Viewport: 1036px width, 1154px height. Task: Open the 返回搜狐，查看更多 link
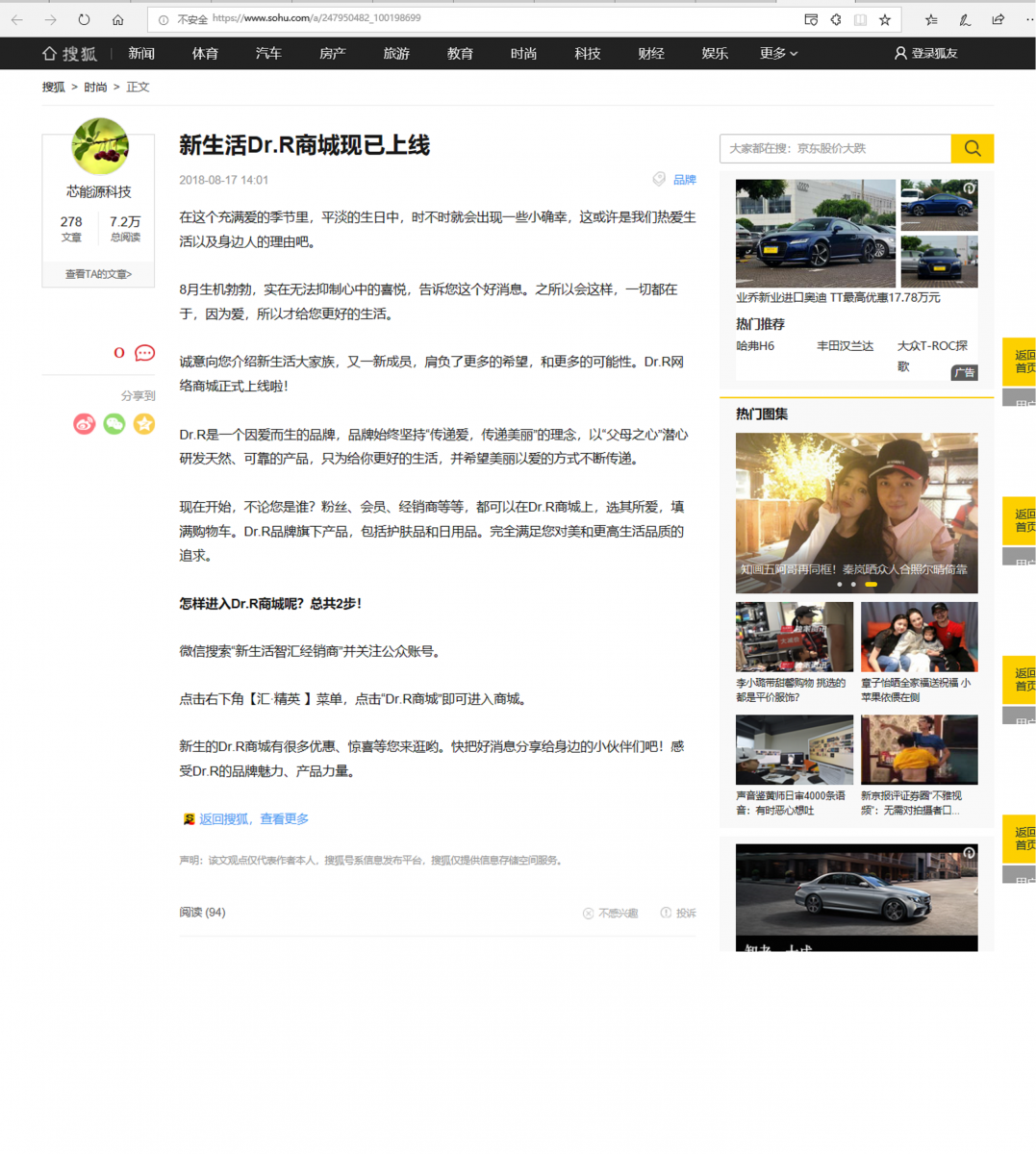(x=253, y=819)
